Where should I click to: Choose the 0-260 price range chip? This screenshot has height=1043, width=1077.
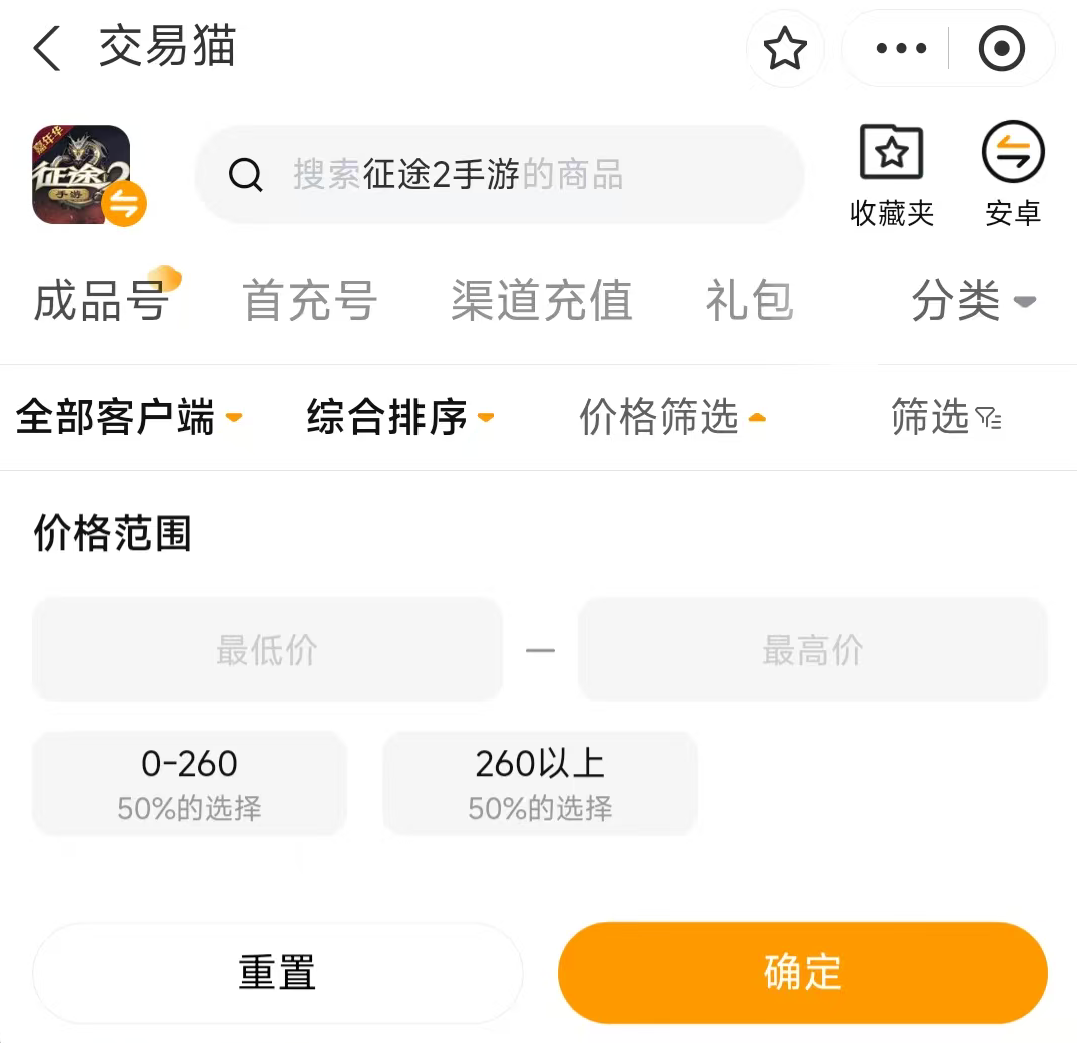tap(189, 782)
